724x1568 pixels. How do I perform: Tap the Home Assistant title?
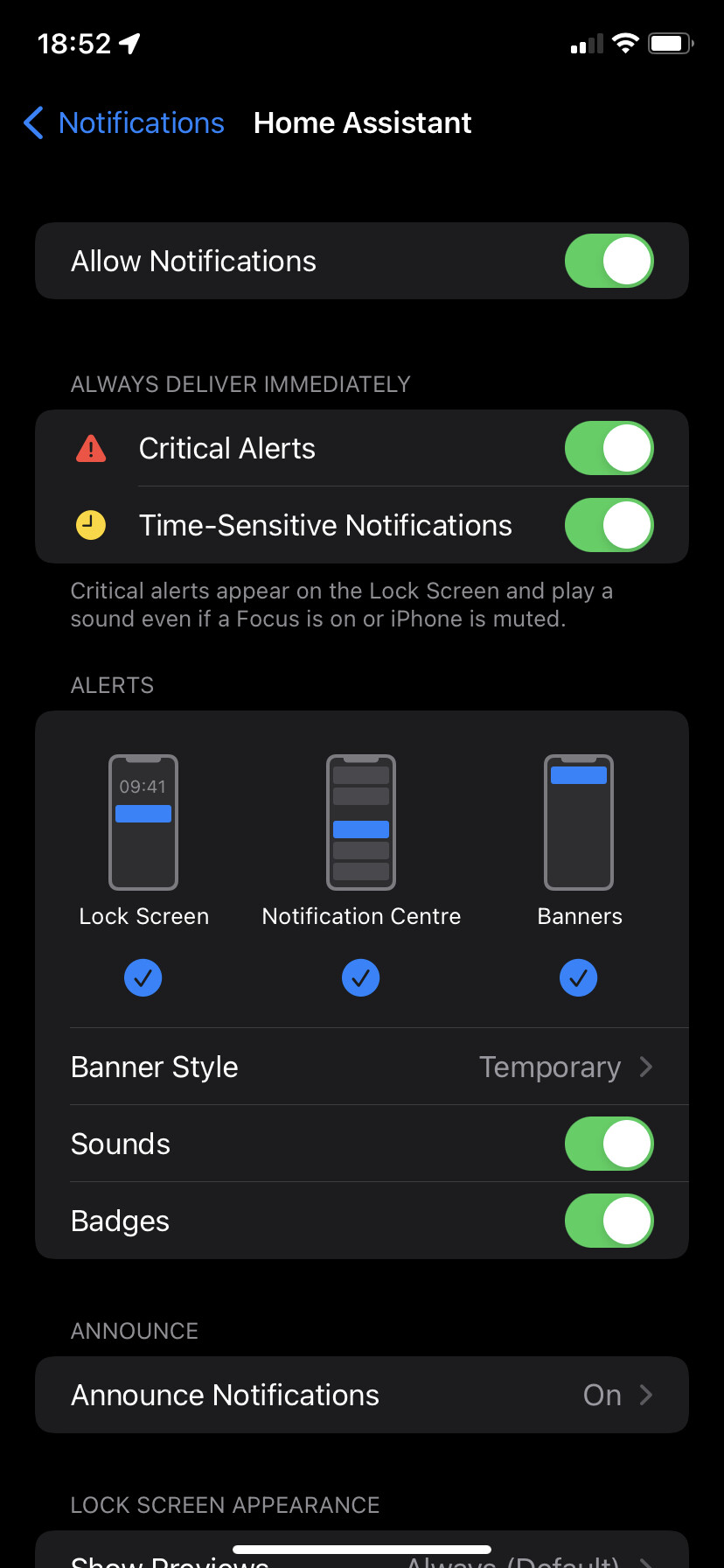[362, 122]
